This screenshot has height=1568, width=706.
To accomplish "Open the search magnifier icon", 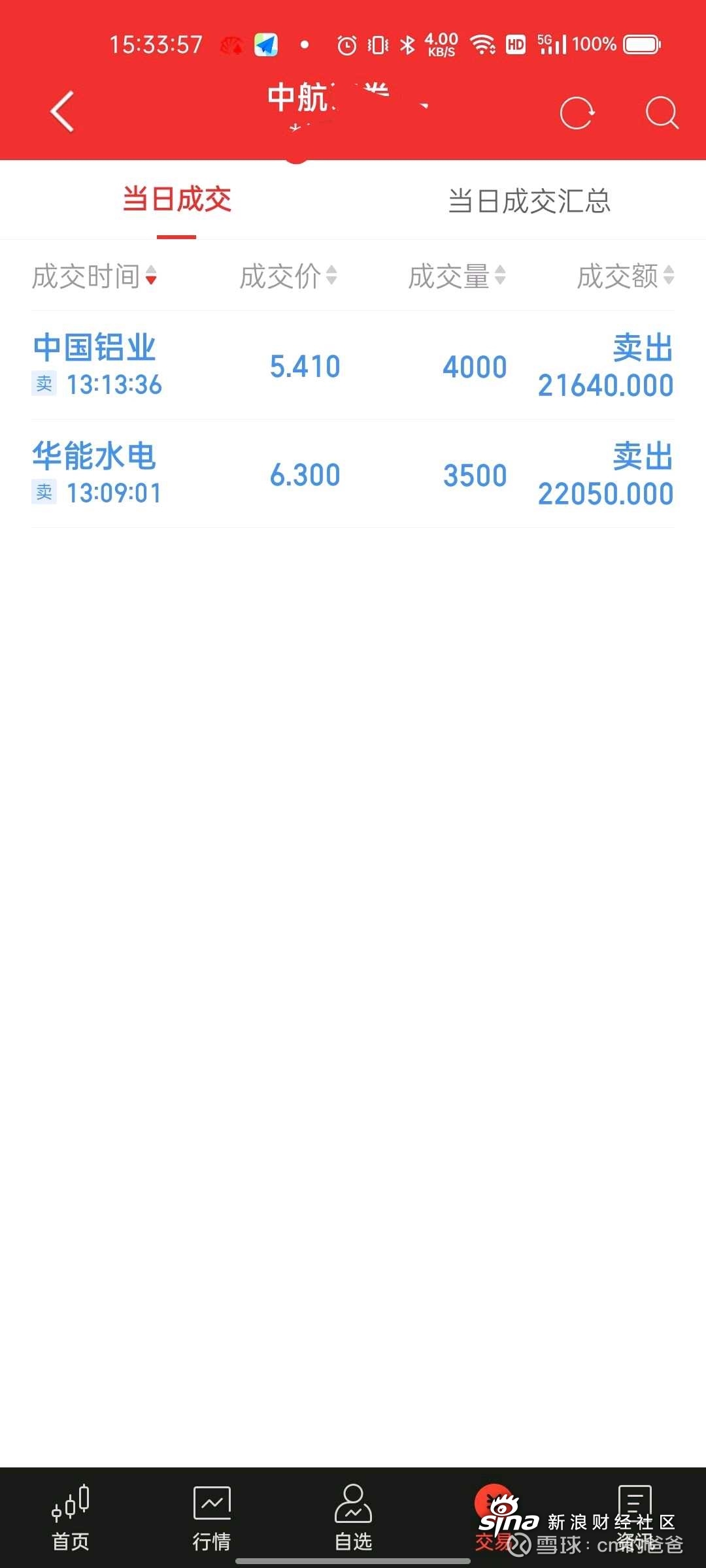I will [x=662, y=113].
